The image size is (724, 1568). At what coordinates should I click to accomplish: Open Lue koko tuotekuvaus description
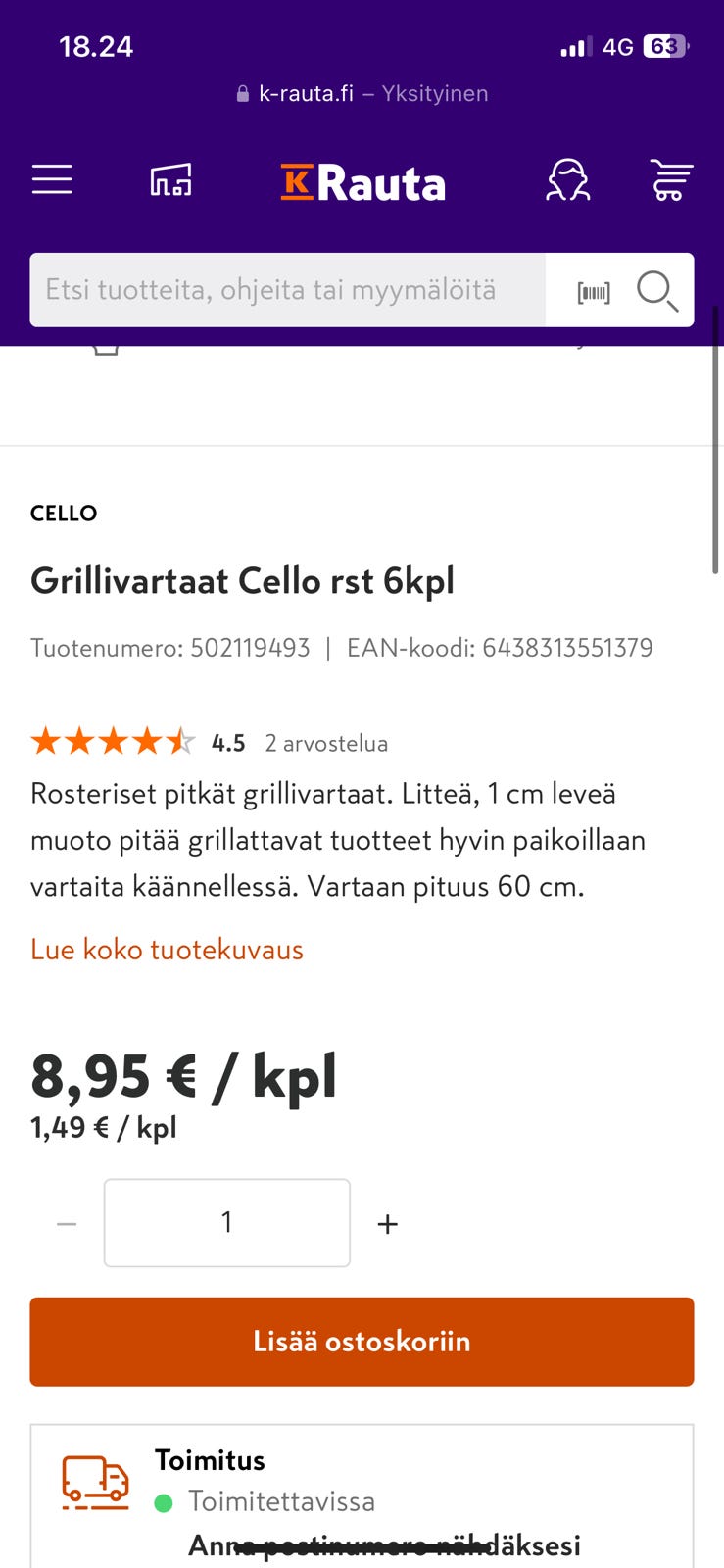tap(167, 949)
